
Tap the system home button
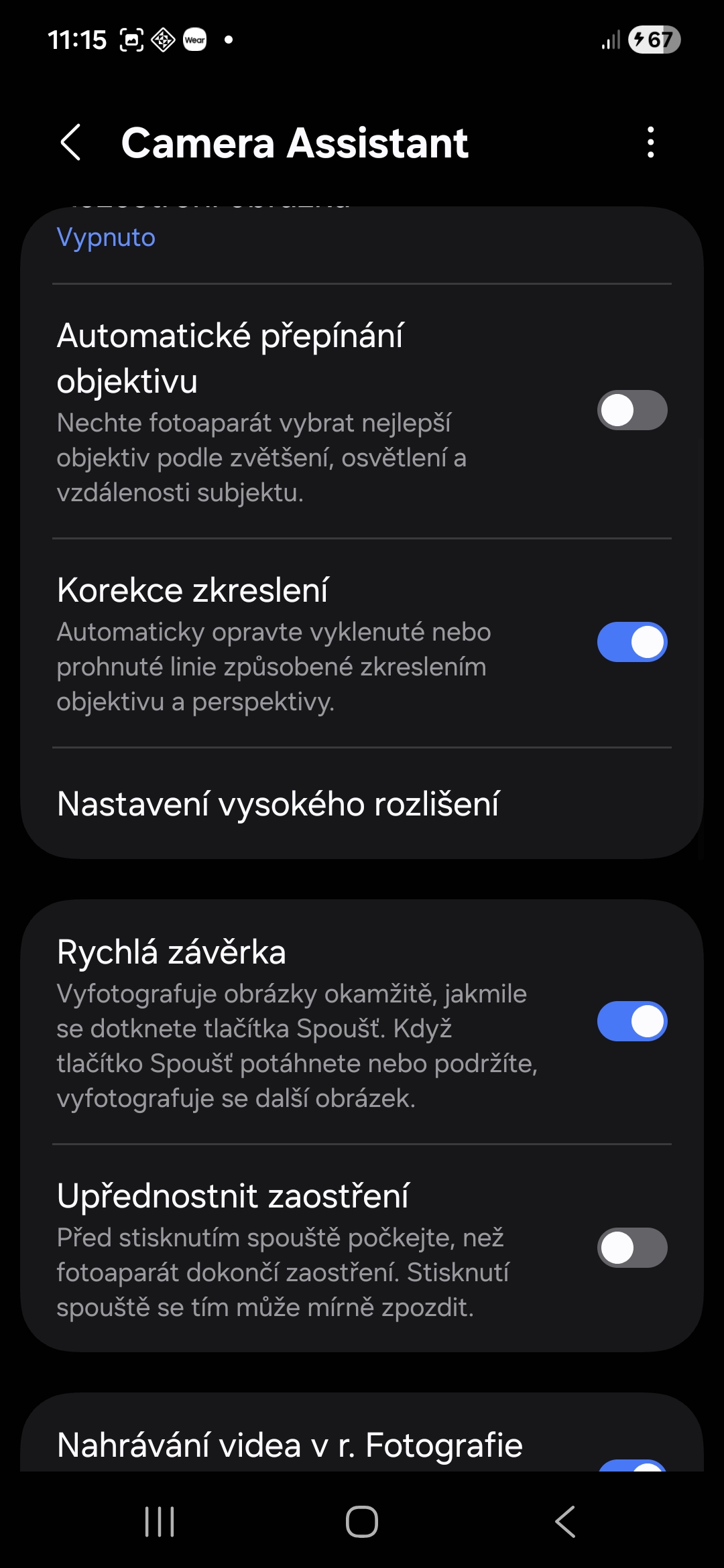click(x=362, y=1521)
